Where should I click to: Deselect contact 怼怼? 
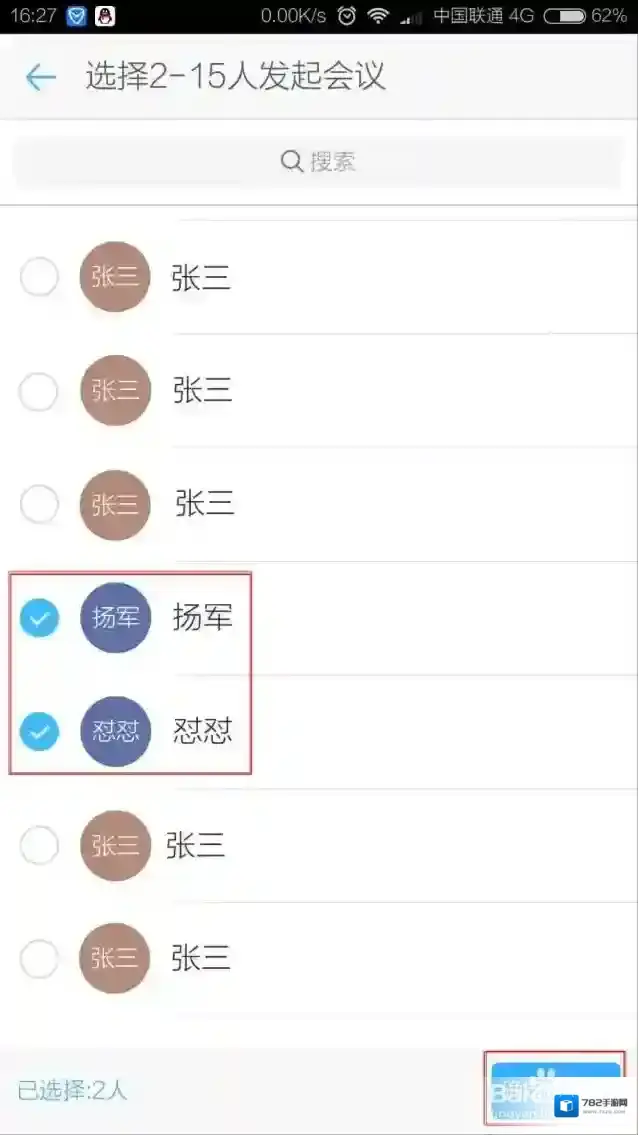point(40,732)
